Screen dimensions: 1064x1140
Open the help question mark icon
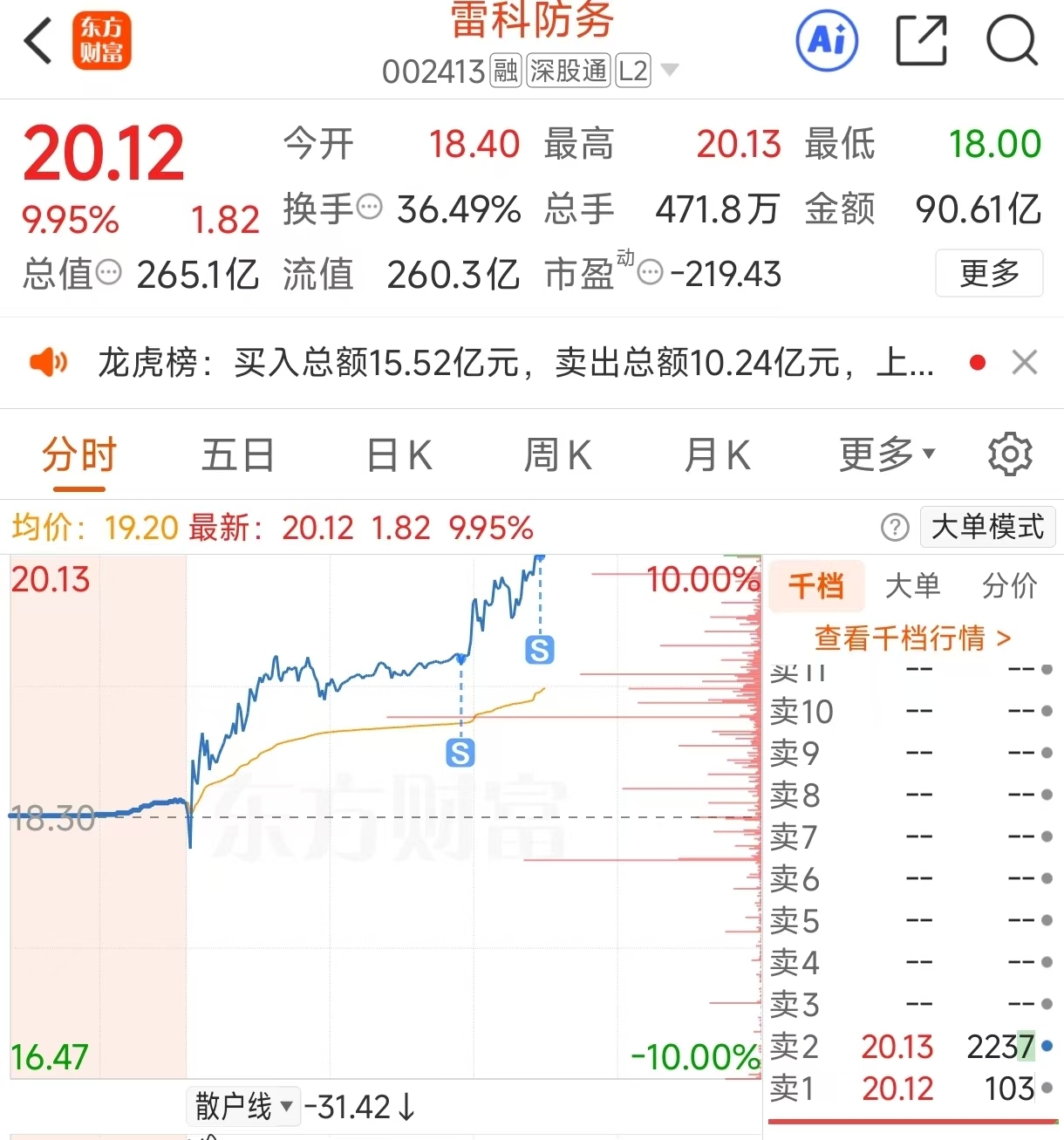pyautogui.click(x=895, y=528)
